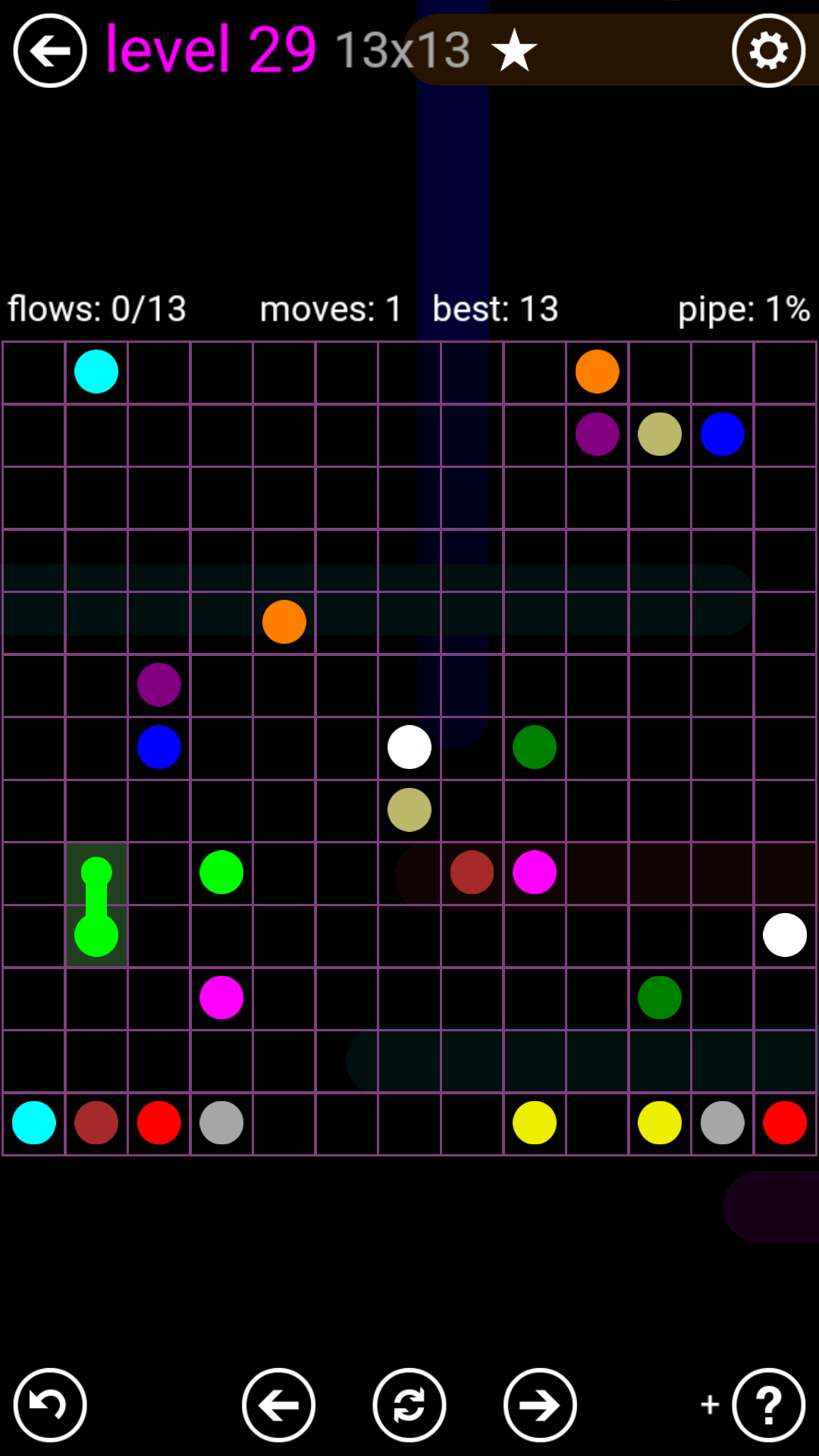Tap the cyan dot in the top row
The image size is (819, 1456).
[96, 372]
